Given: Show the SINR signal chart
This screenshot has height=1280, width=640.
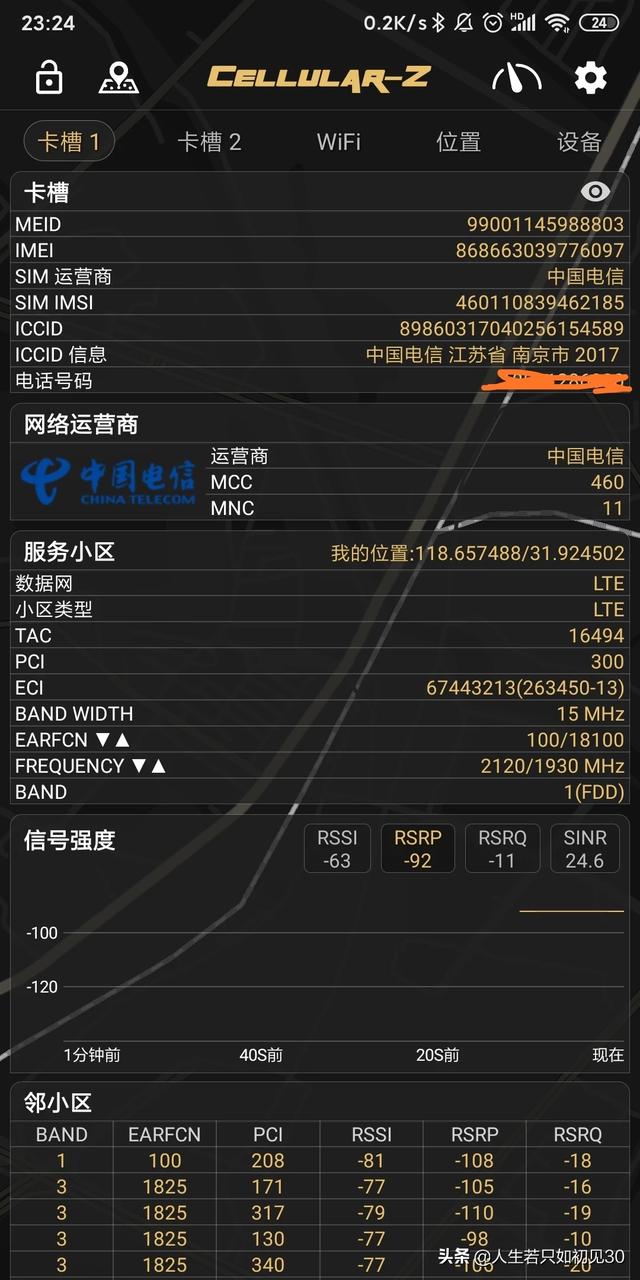Looking at the screenshot, I should 585,849.
